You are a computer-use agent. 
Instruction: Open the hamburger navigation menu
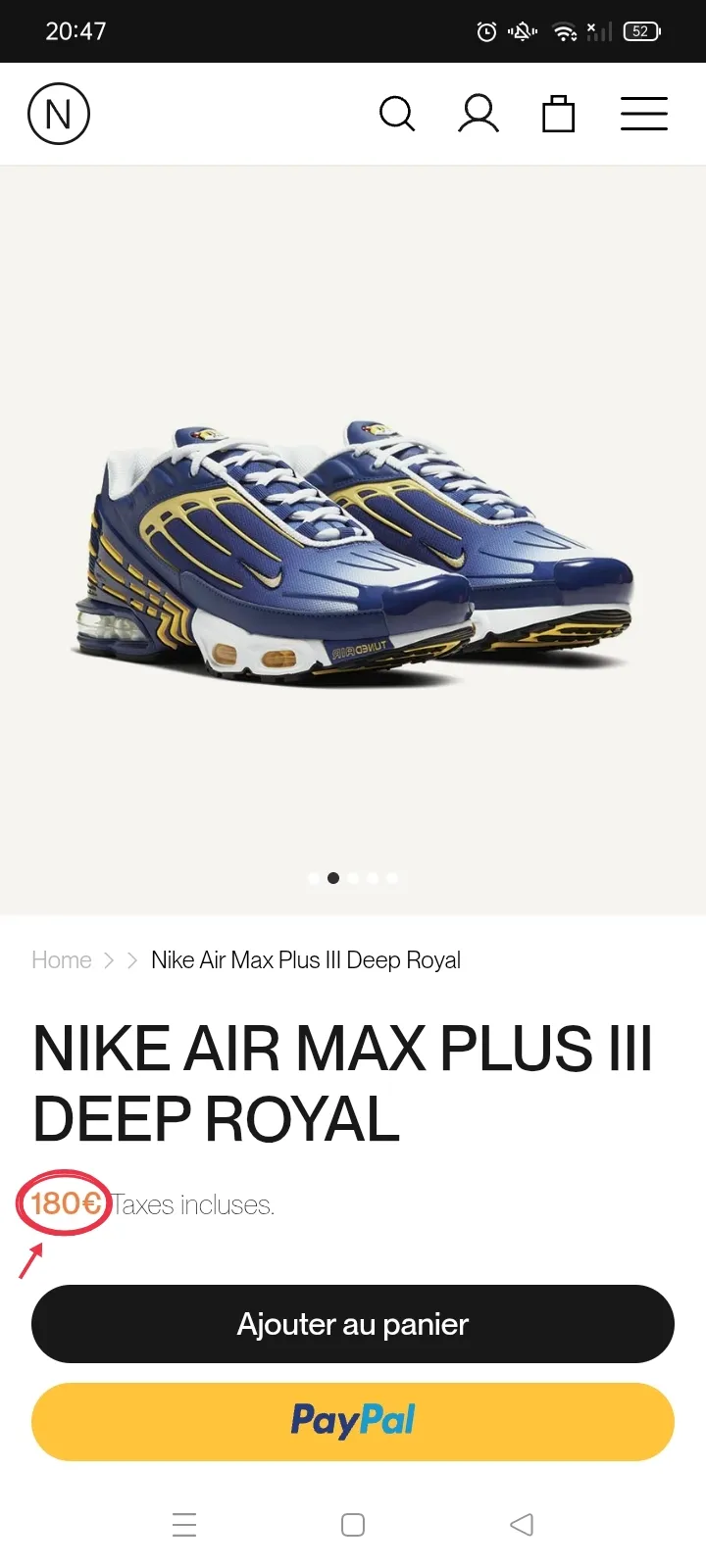[x=644, y=114]
